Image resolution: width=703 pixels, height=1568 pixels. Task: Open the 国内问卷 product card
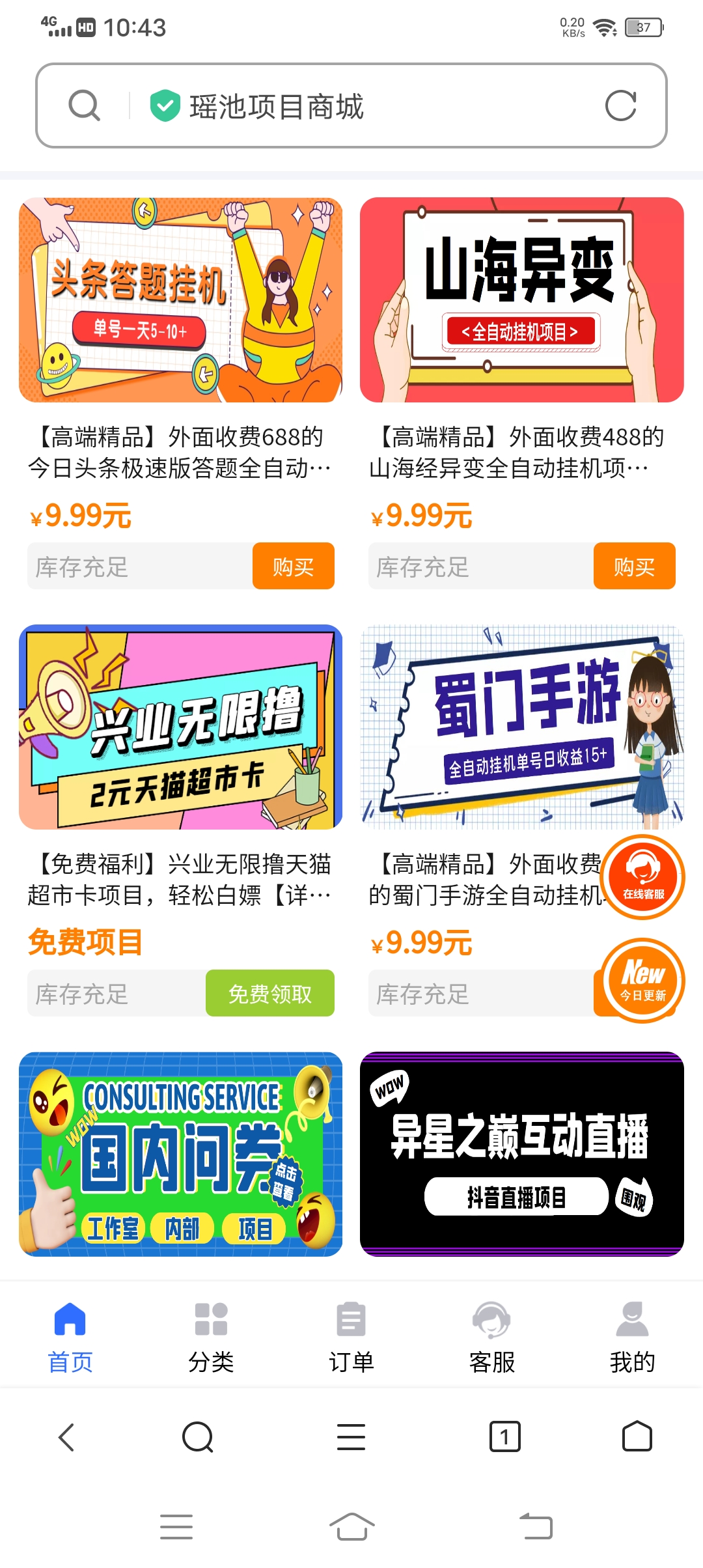(180, 1154)
